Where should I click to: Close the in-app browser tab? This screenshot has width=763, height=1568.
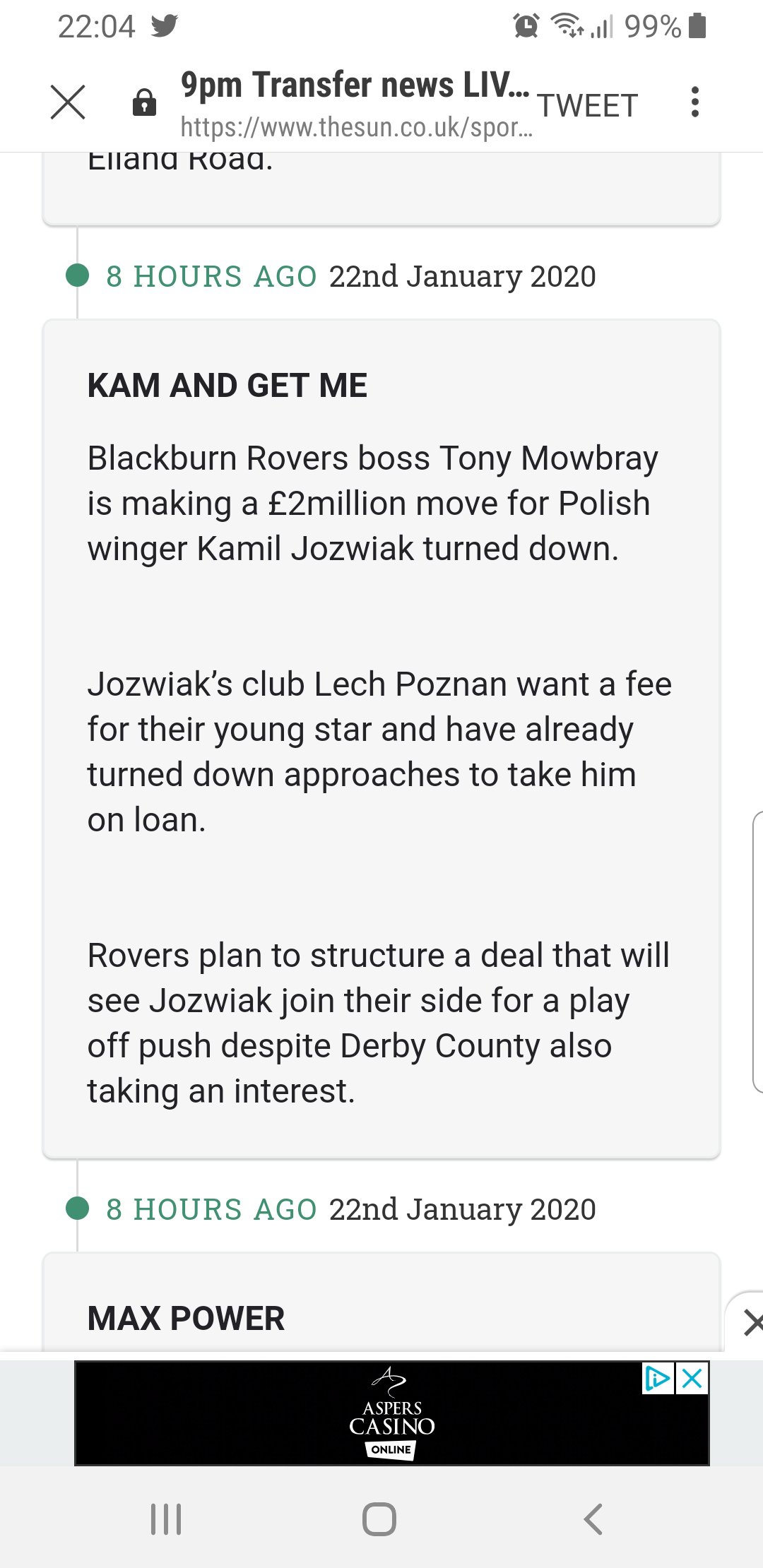pyautogui.click(x=68, y=102)
